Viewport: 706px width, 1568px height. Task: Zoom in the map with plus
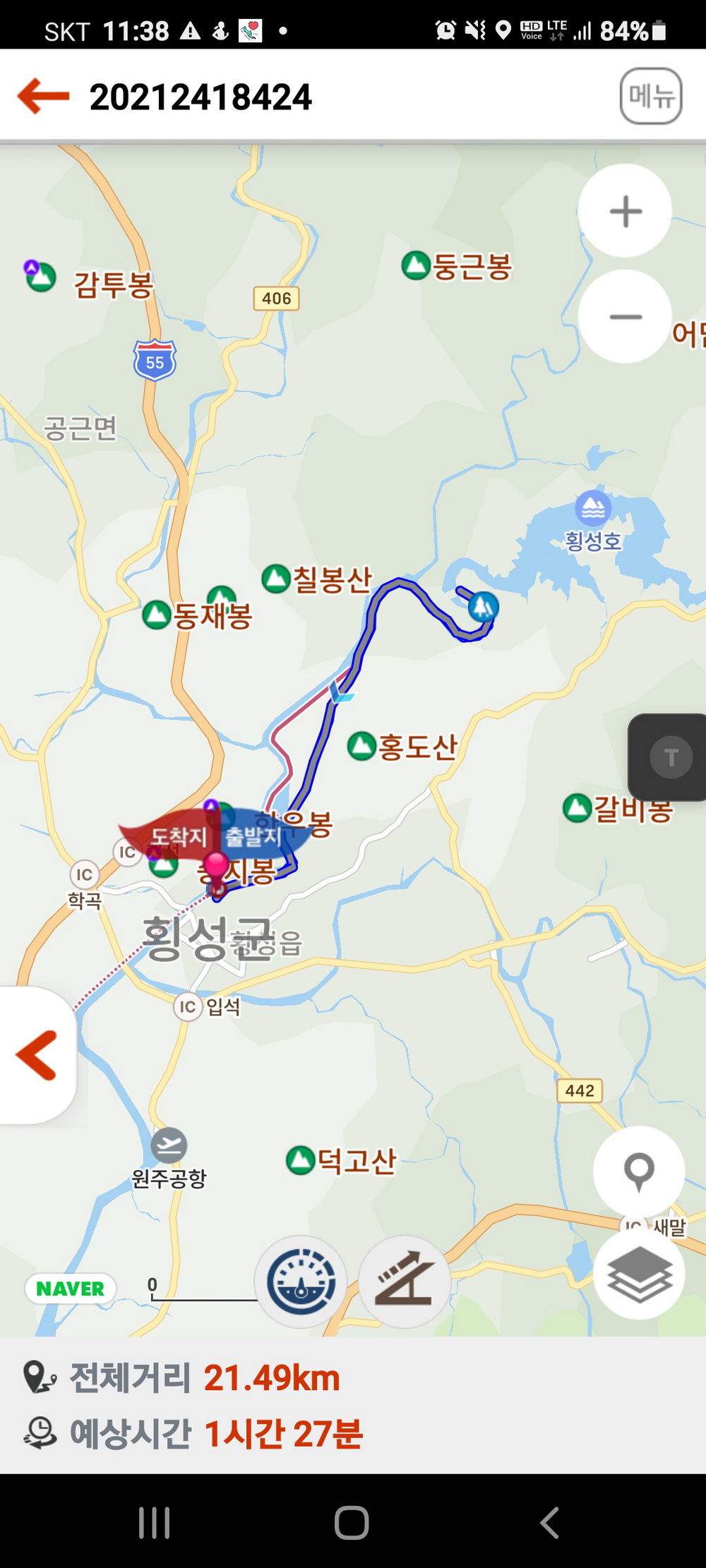click(x=625, y=211)
